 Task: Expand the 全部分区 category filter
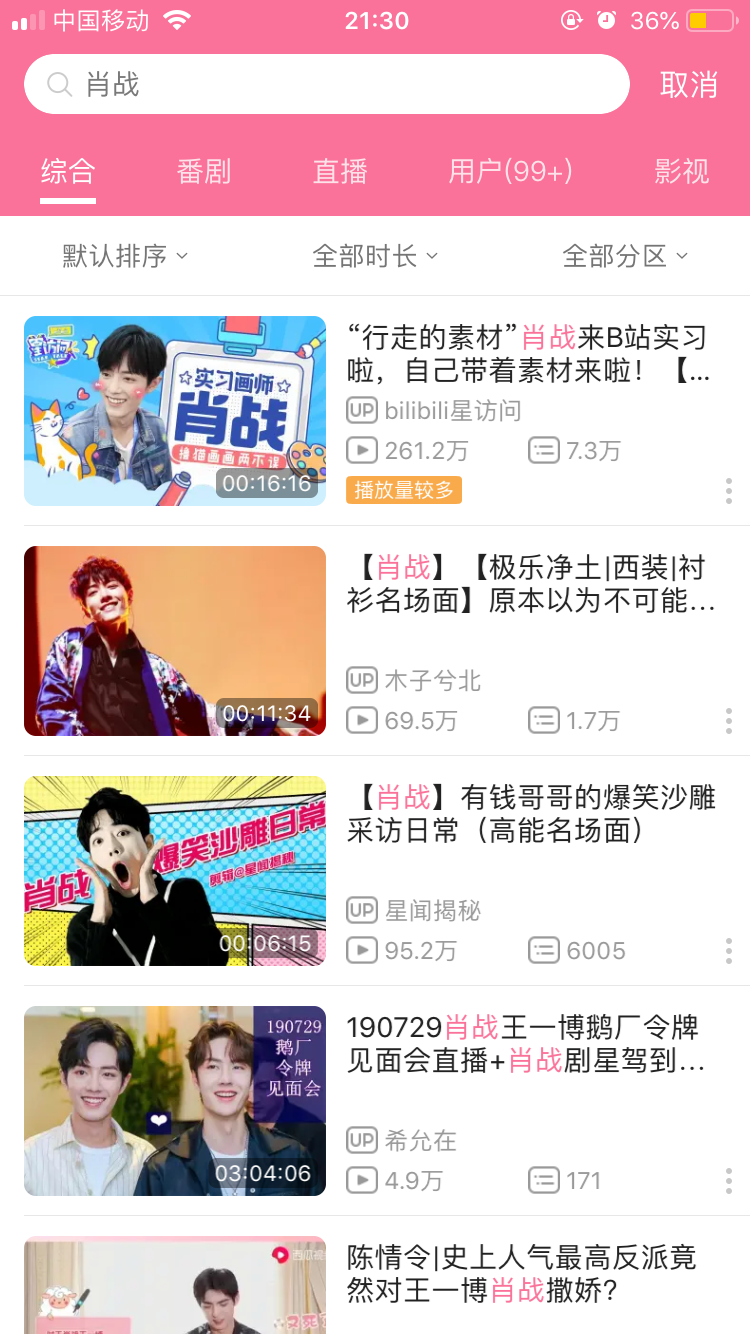coord(625,256)
